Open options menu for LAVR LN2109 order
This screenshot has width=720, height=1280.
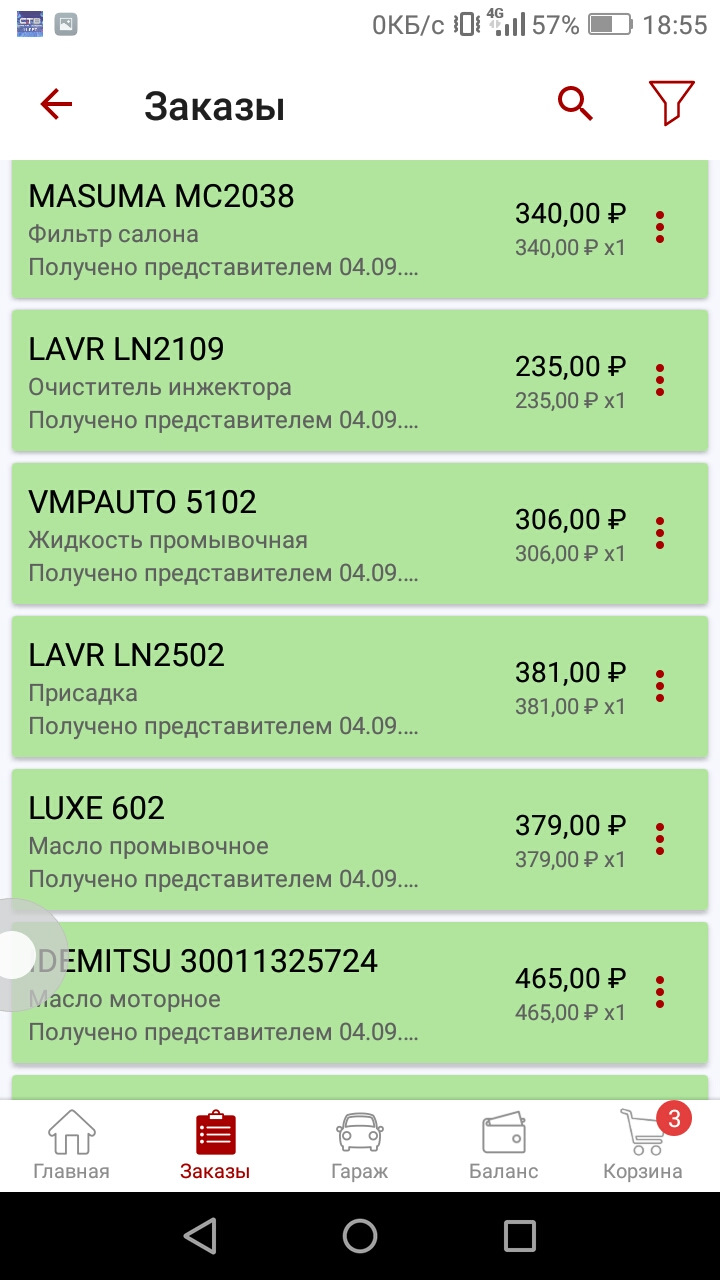point(659,380)
